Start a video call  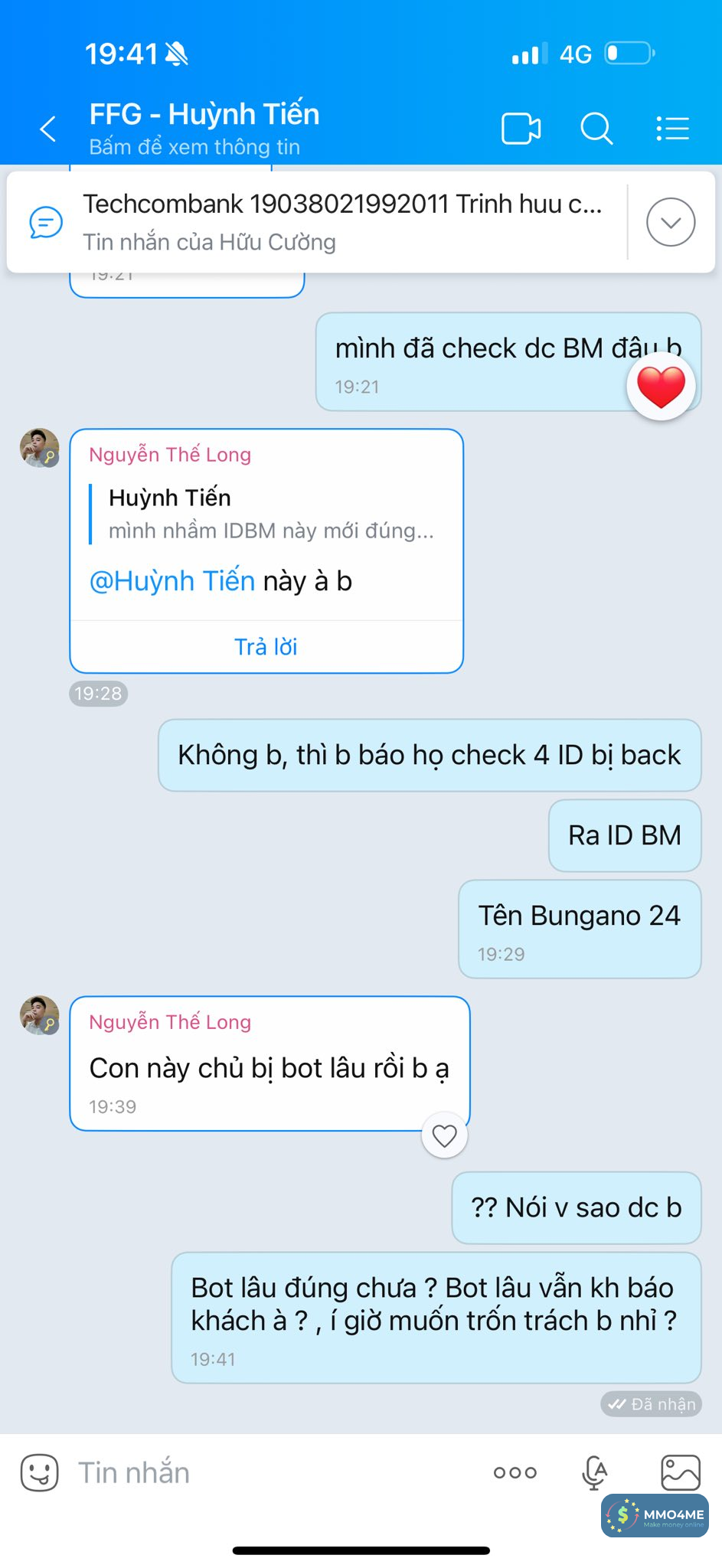coord(521,129)
